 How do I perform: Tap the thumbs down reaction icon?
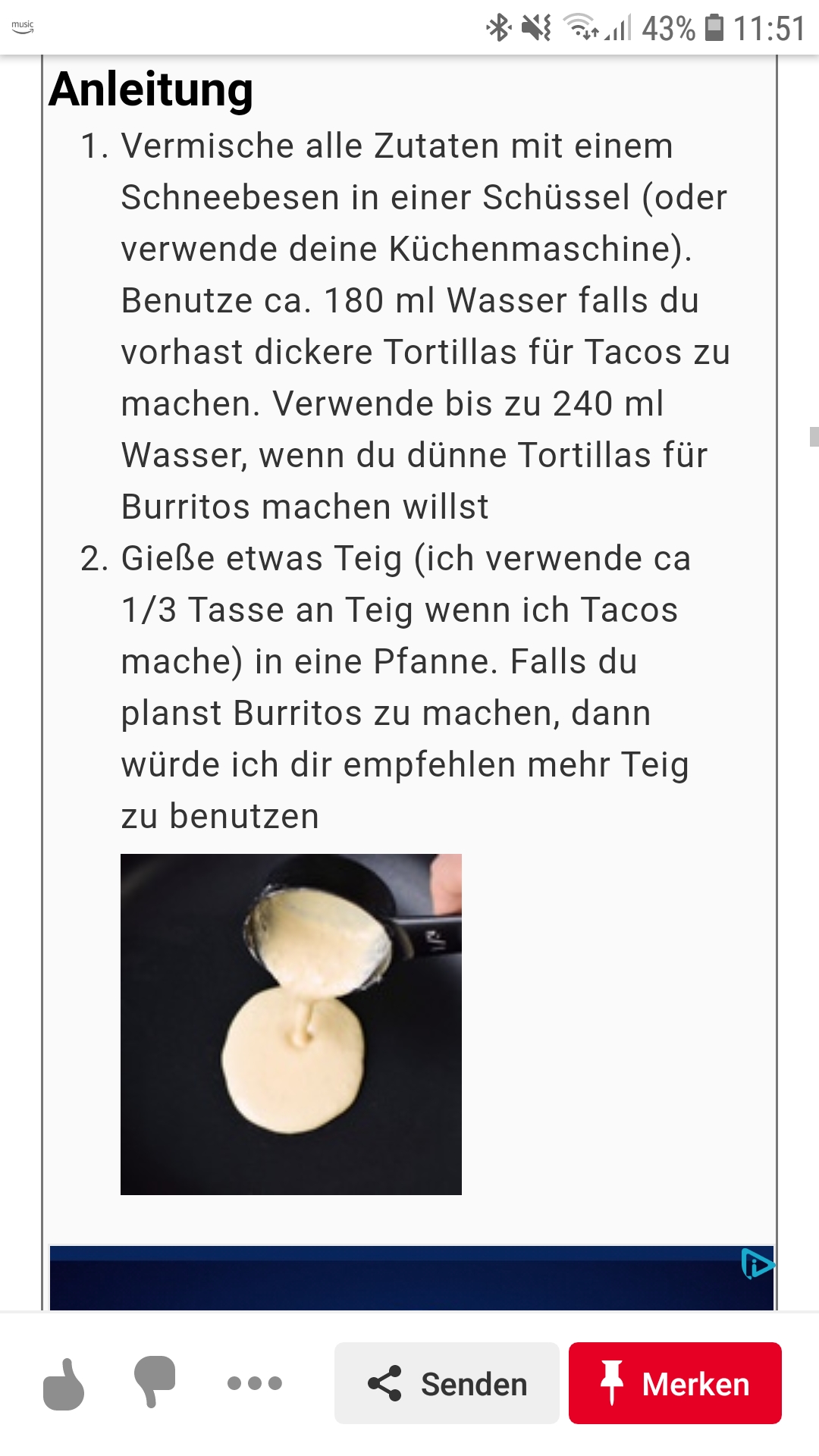155,1382
